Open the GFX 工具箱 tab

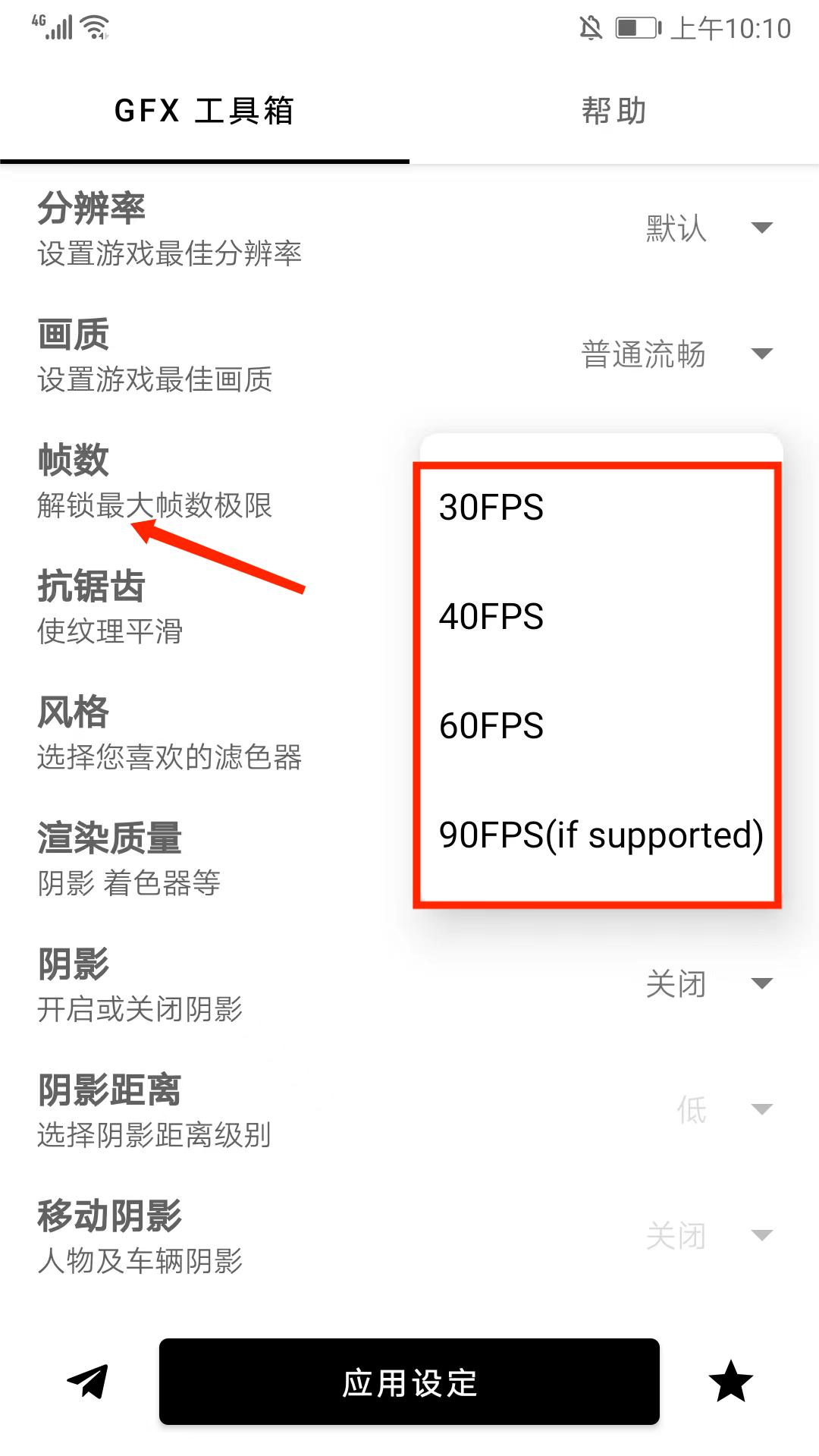[x=204, y=111]
